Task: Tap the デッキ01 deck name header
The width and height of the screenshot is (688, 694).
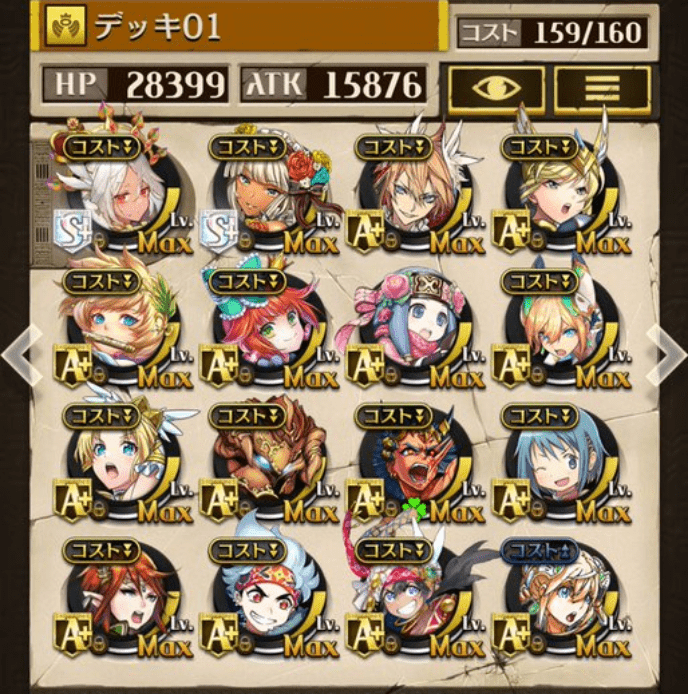Action: coord(240,27)
